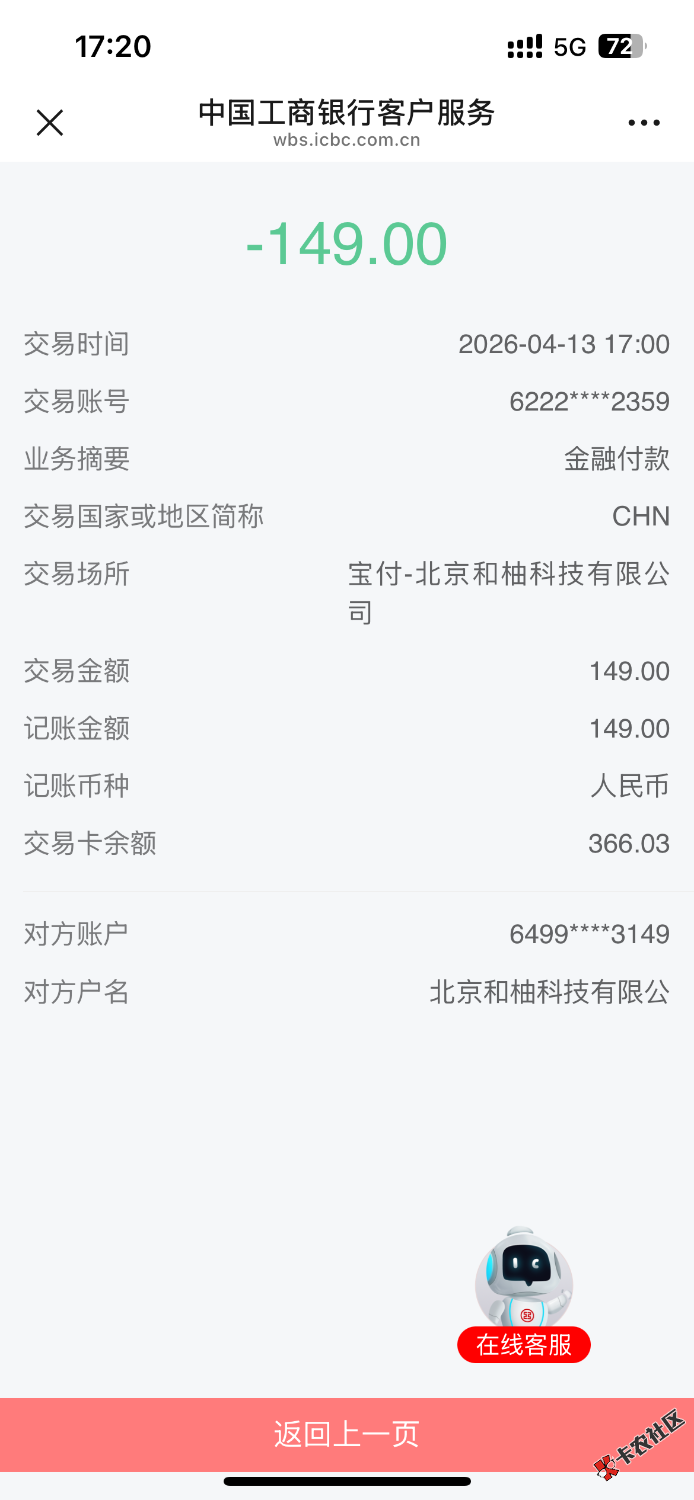The height and width of the screenshot is (1500, 694).
Task: Close the ICBC customer service page
Action: (49, 123)
